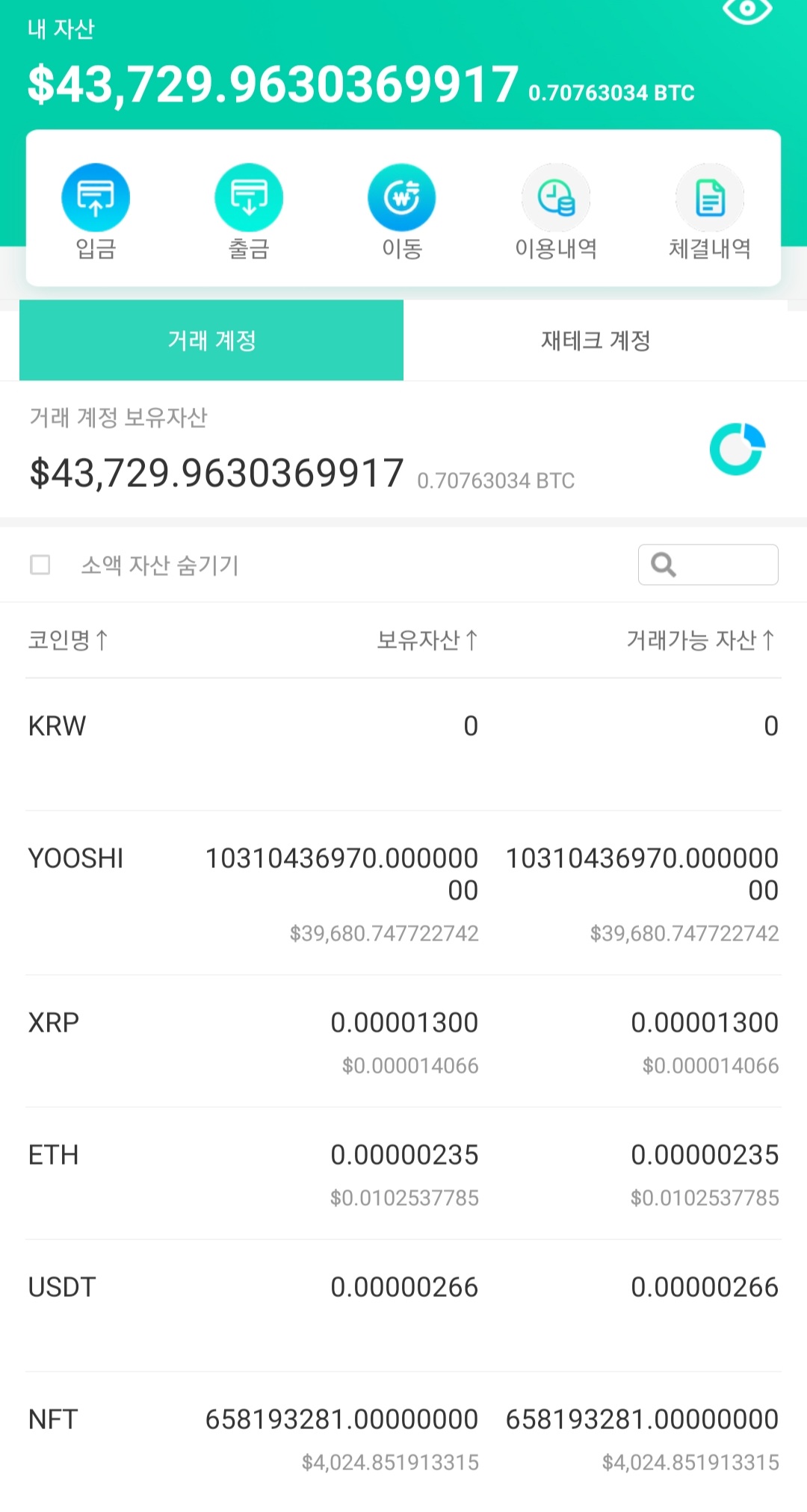Open the NFT asset row
Viewport: 807px width, 1512px height.
[403, 1437]
